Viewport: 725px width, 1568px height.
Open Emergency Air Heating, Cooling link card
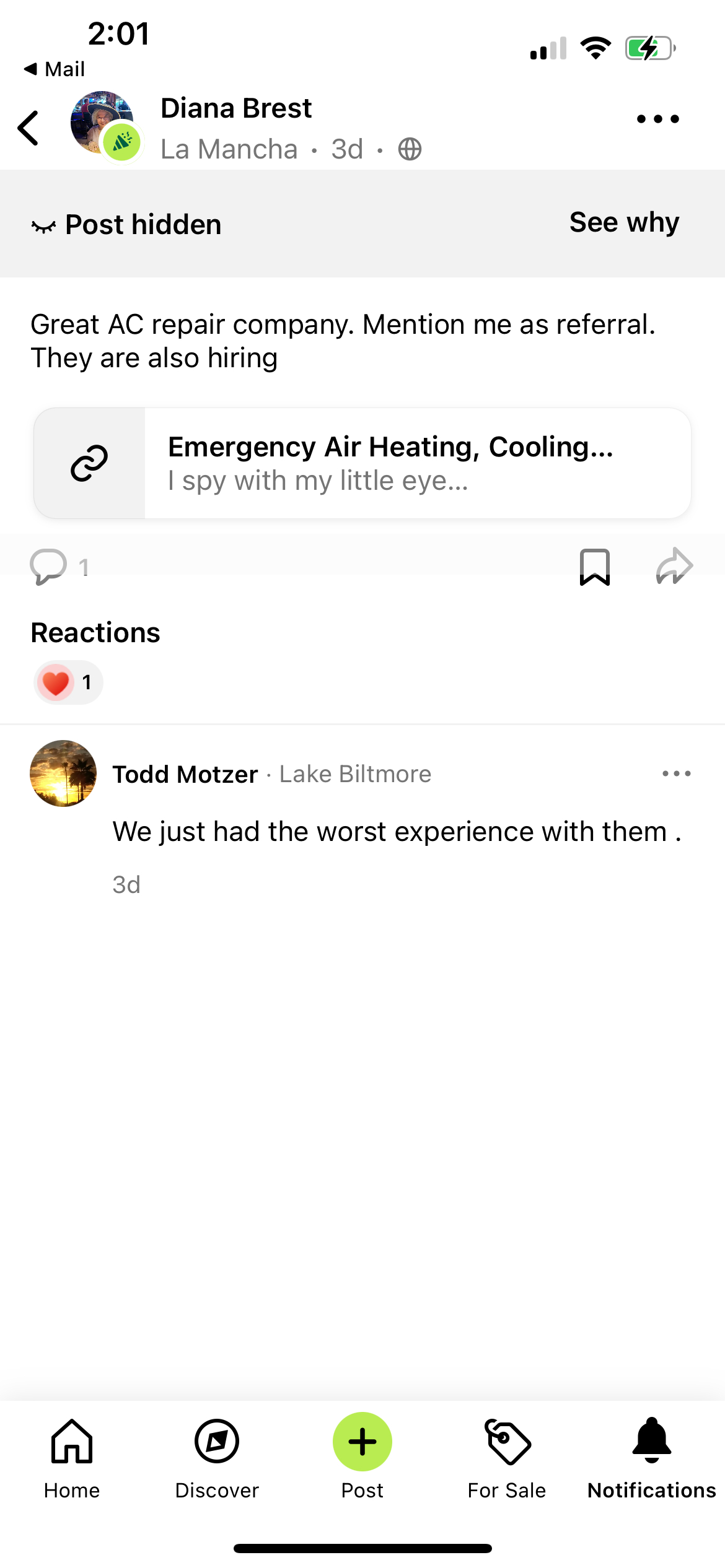pos(362,463)
